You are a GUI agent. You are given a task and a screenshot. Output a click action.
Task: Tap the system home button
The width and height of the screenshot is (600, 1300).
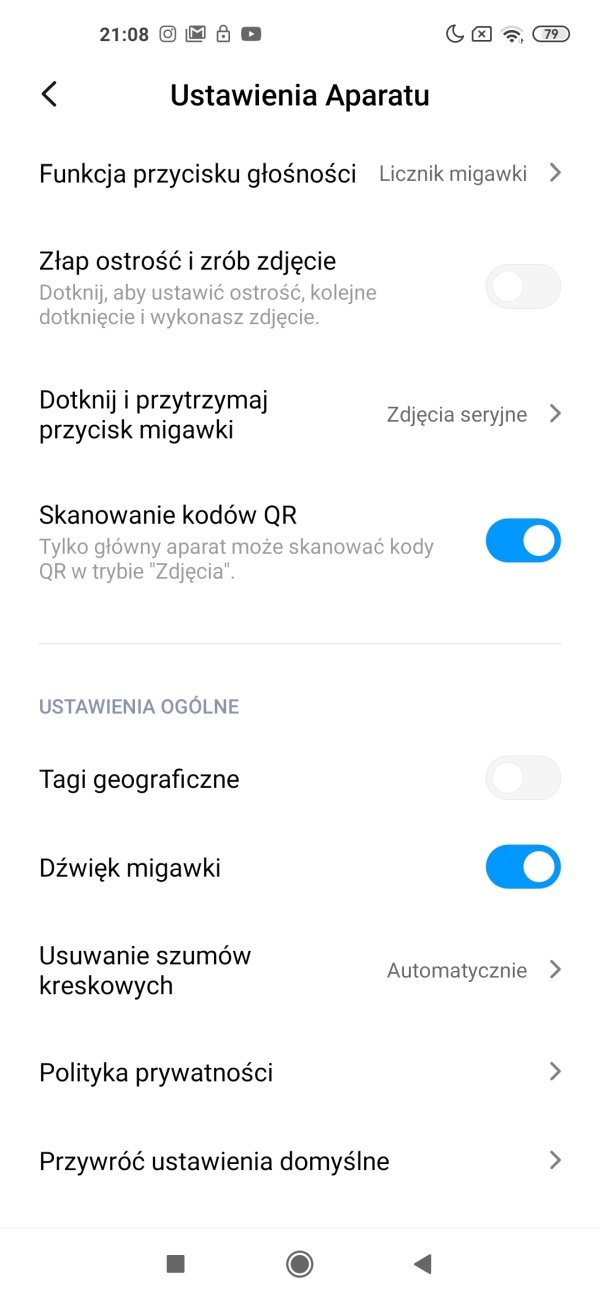(299, 1264)
